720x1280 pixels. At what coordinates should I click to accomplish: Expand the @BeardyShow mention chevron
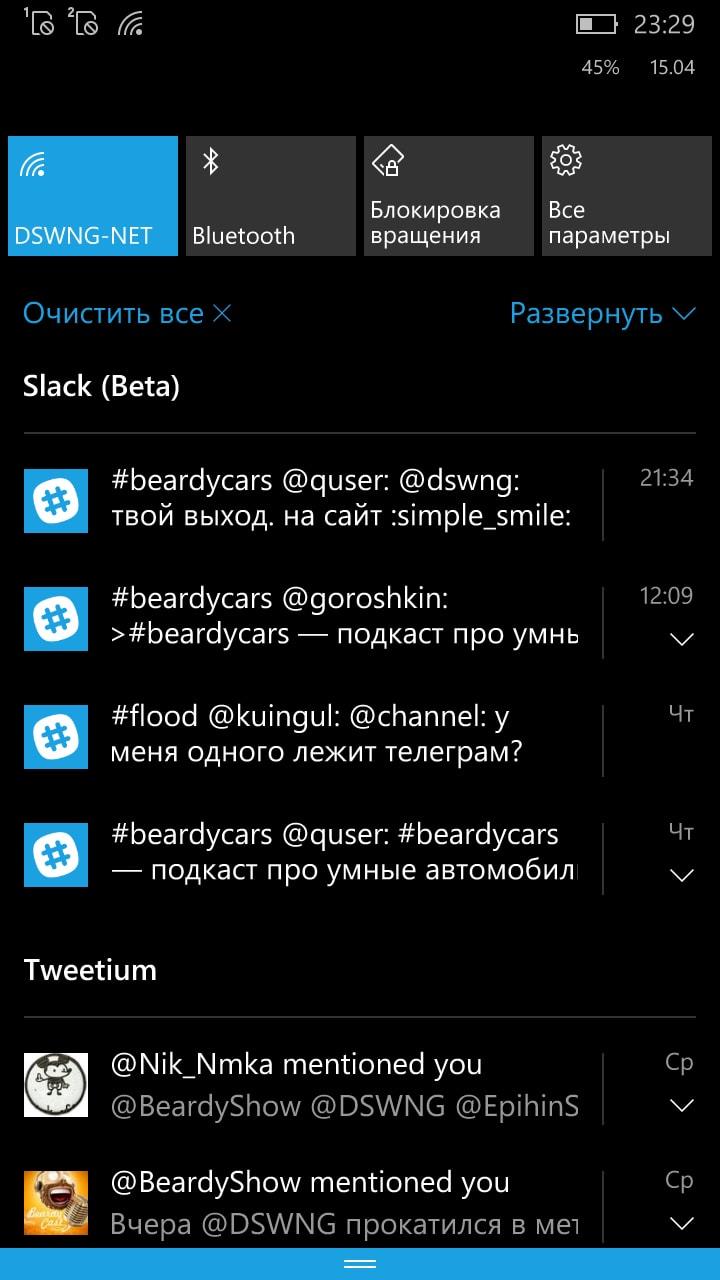click(681, 1223)
